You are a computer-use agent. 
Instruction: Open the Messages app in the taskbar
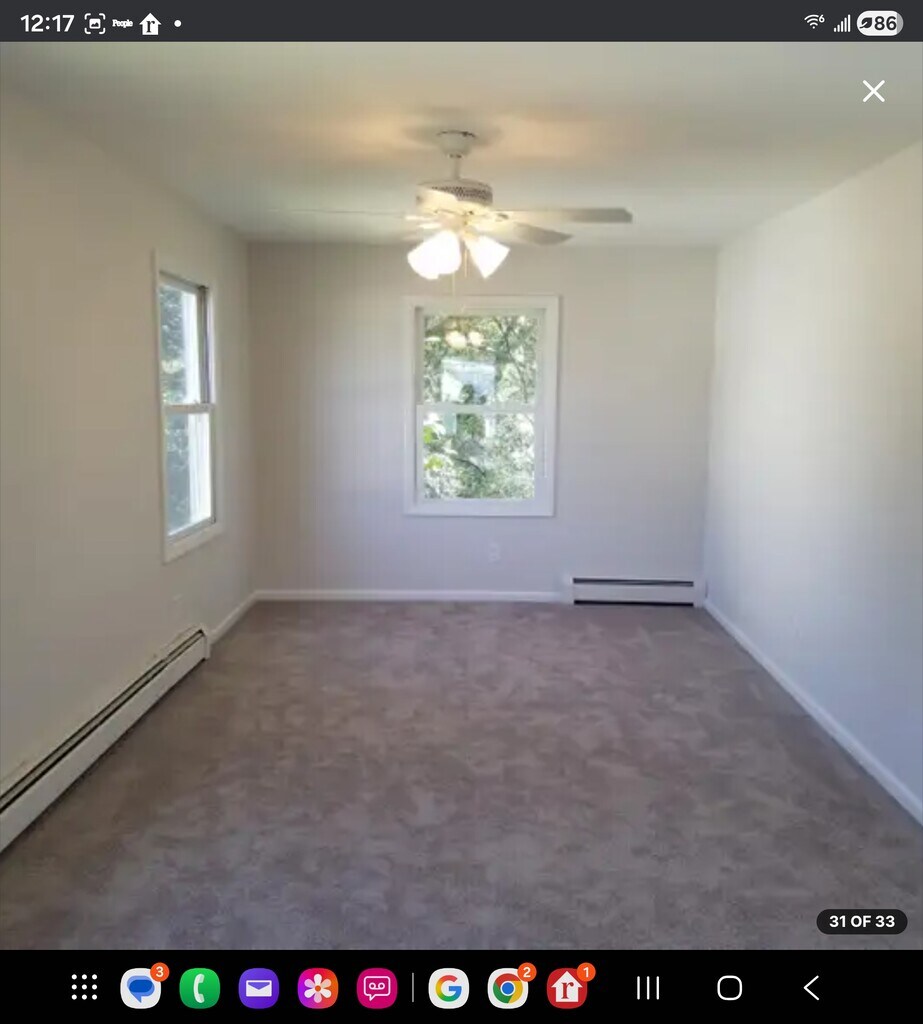pos(141,988)
